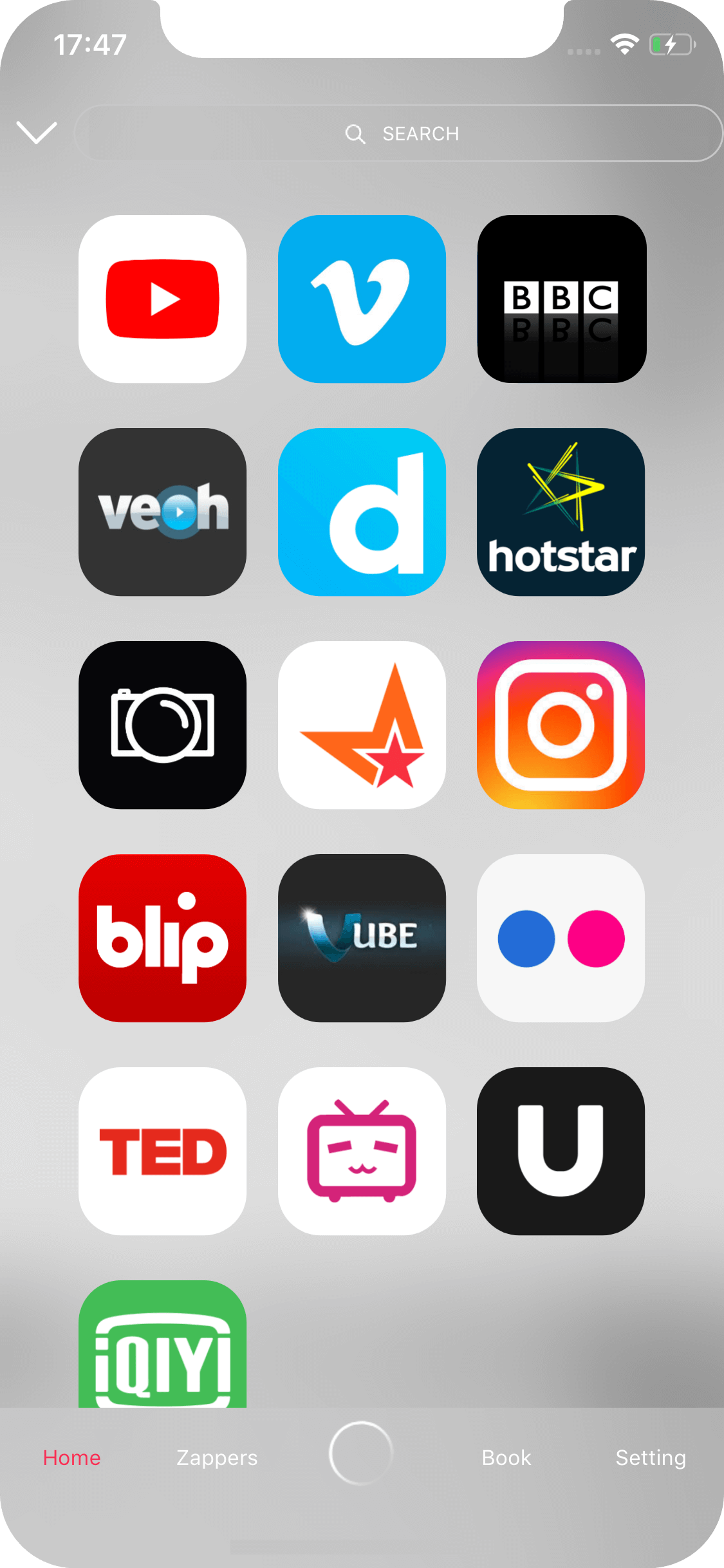
Task: Launch the Dailymotion tile
Action: point(362,512)
